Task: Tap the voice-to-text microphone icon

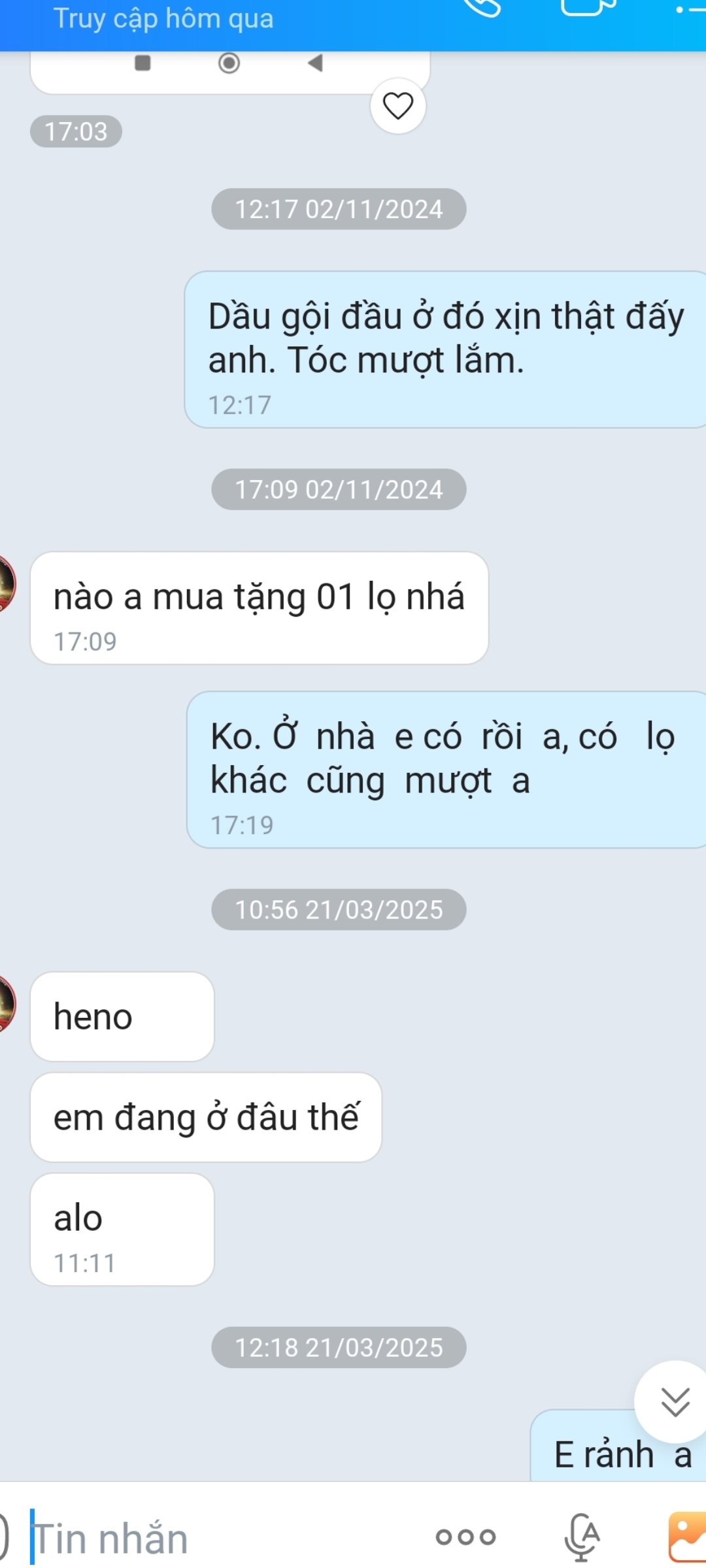Action: pyautogui.click(x=581, y=1537)
